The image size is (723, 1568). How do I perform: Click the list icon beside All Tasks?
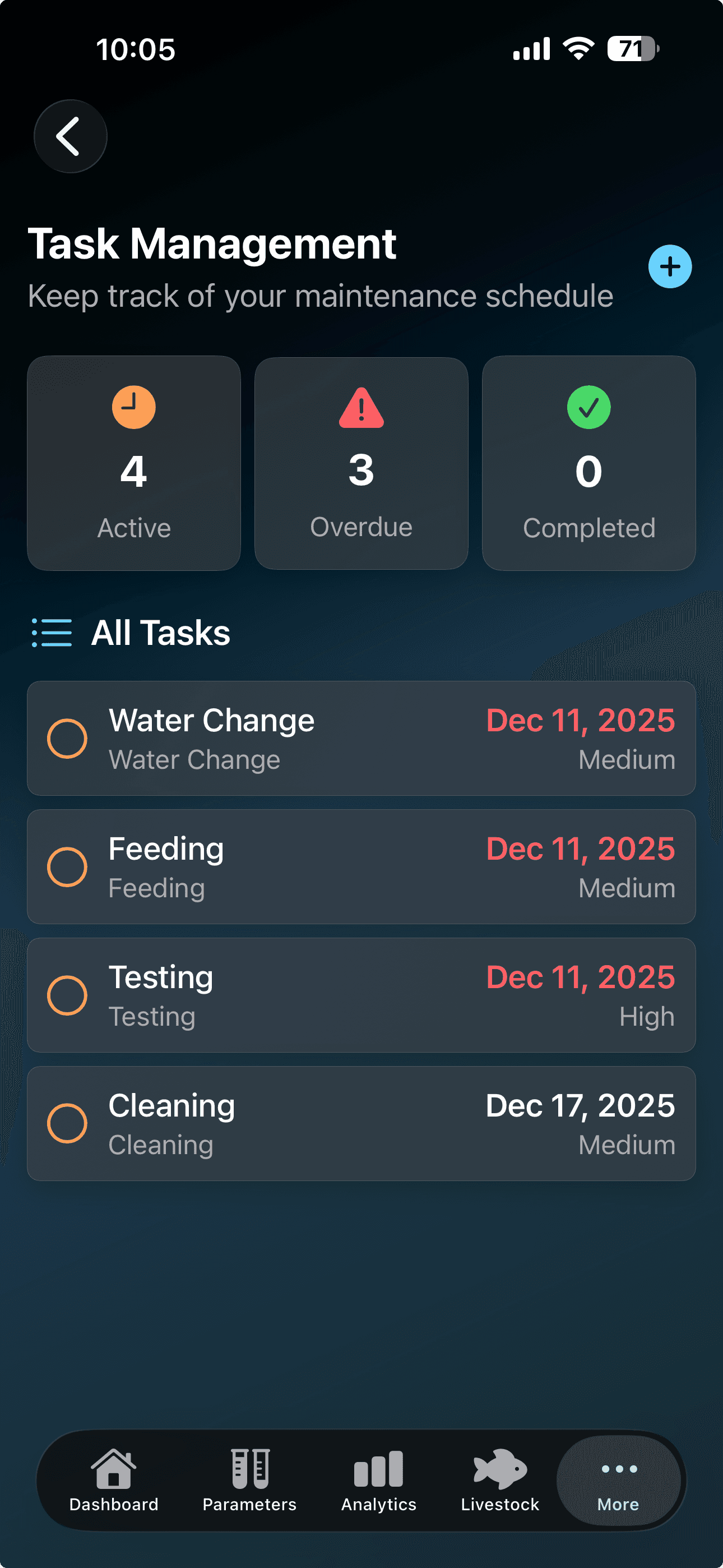pos(52,632)
